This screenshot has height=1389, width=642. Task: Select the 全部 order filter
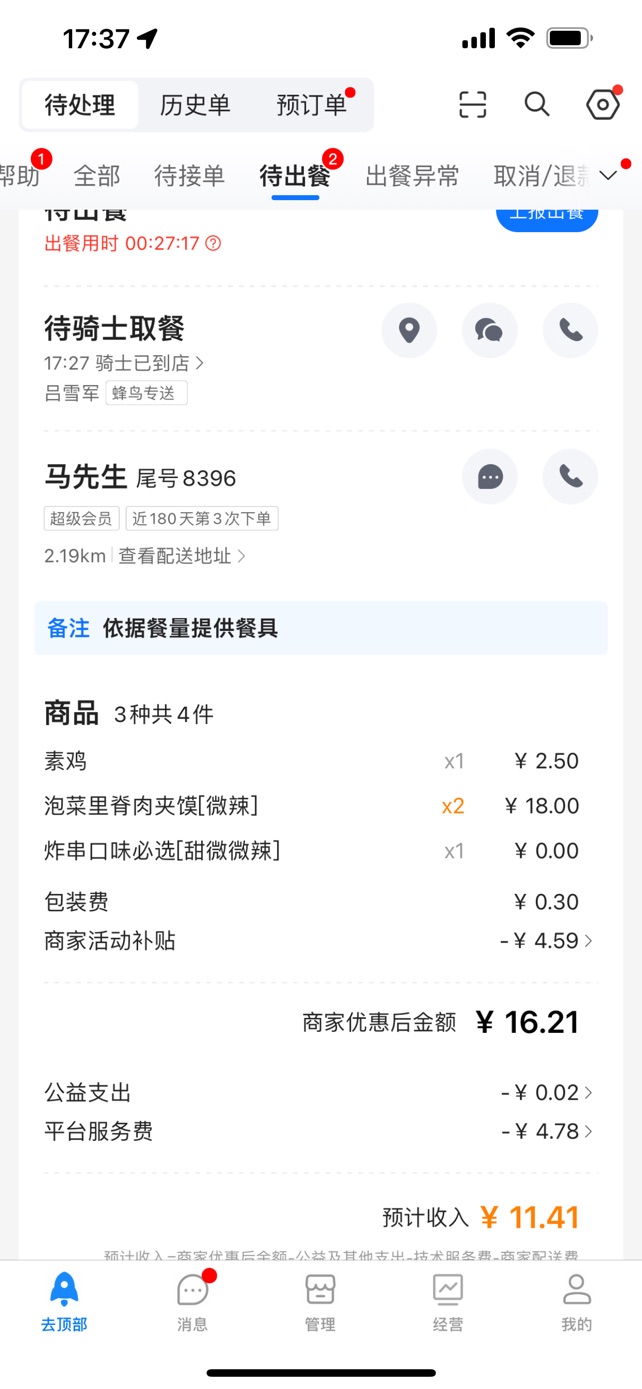97,177
